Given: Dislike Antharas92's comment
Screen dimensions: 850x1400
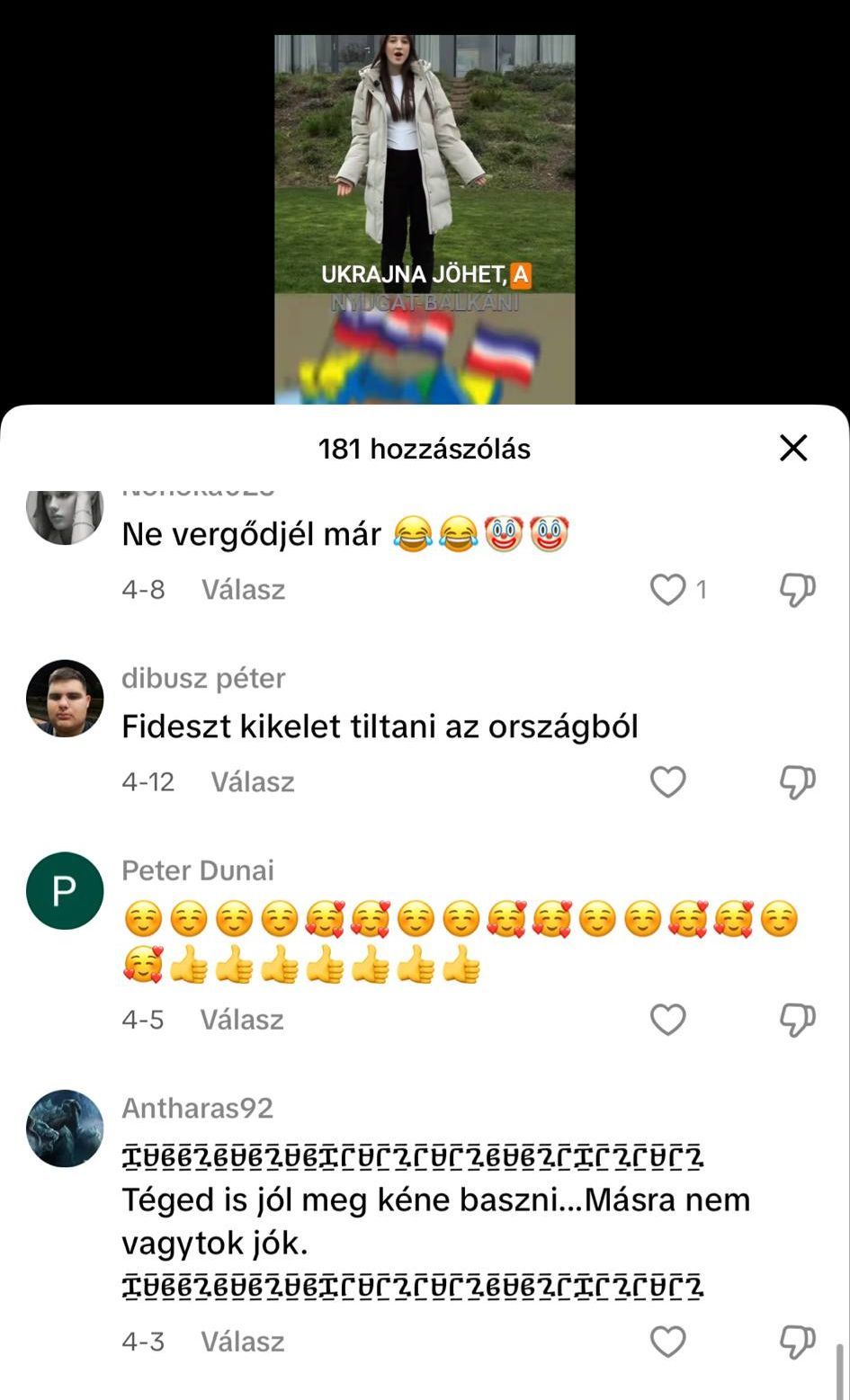Looking at the screenshot, I should point(797,1342).
